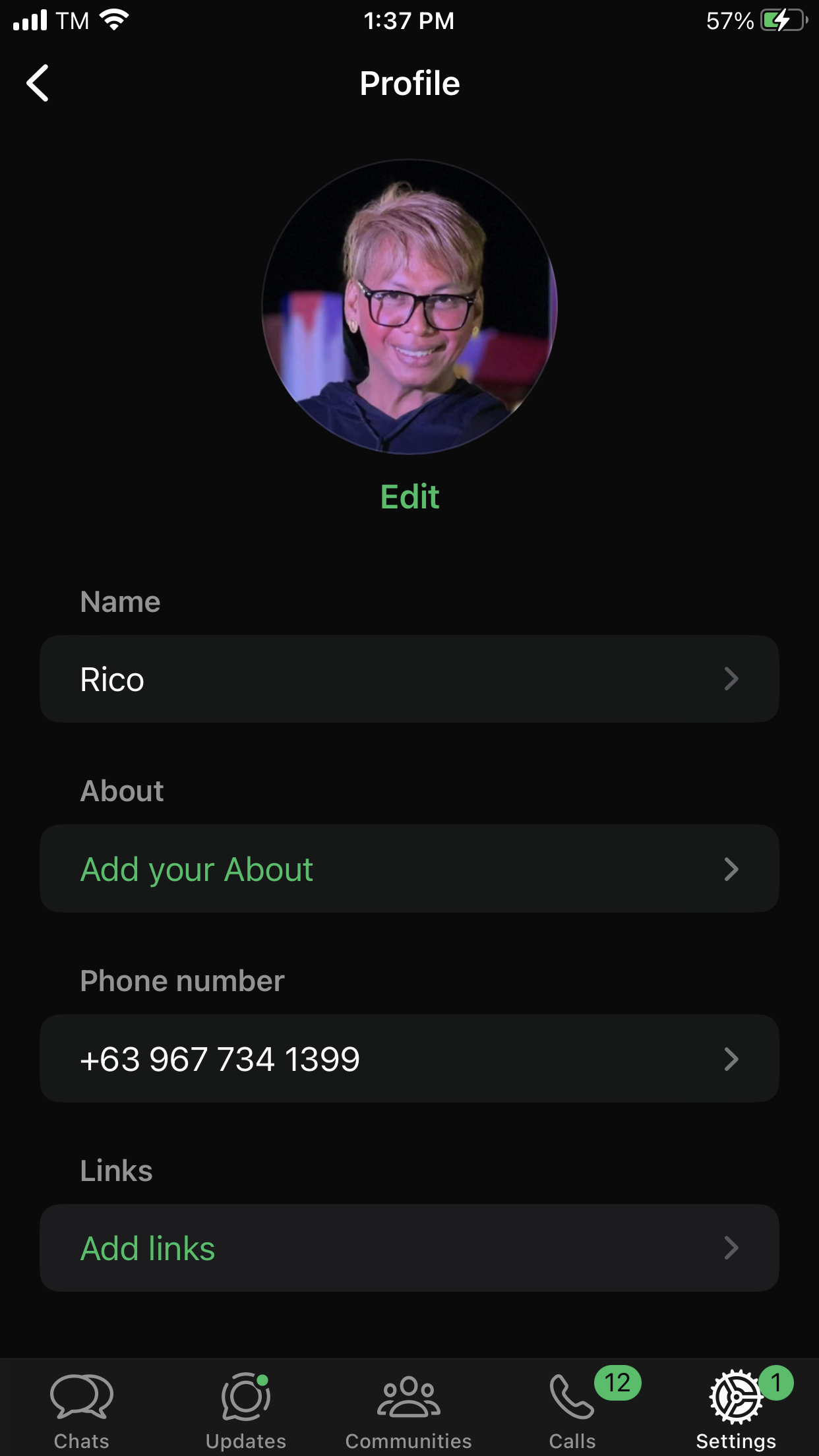Select Add your About
Image resolution: width=819 pixels, height=1456 pixels.
click(x=409, y=869)
